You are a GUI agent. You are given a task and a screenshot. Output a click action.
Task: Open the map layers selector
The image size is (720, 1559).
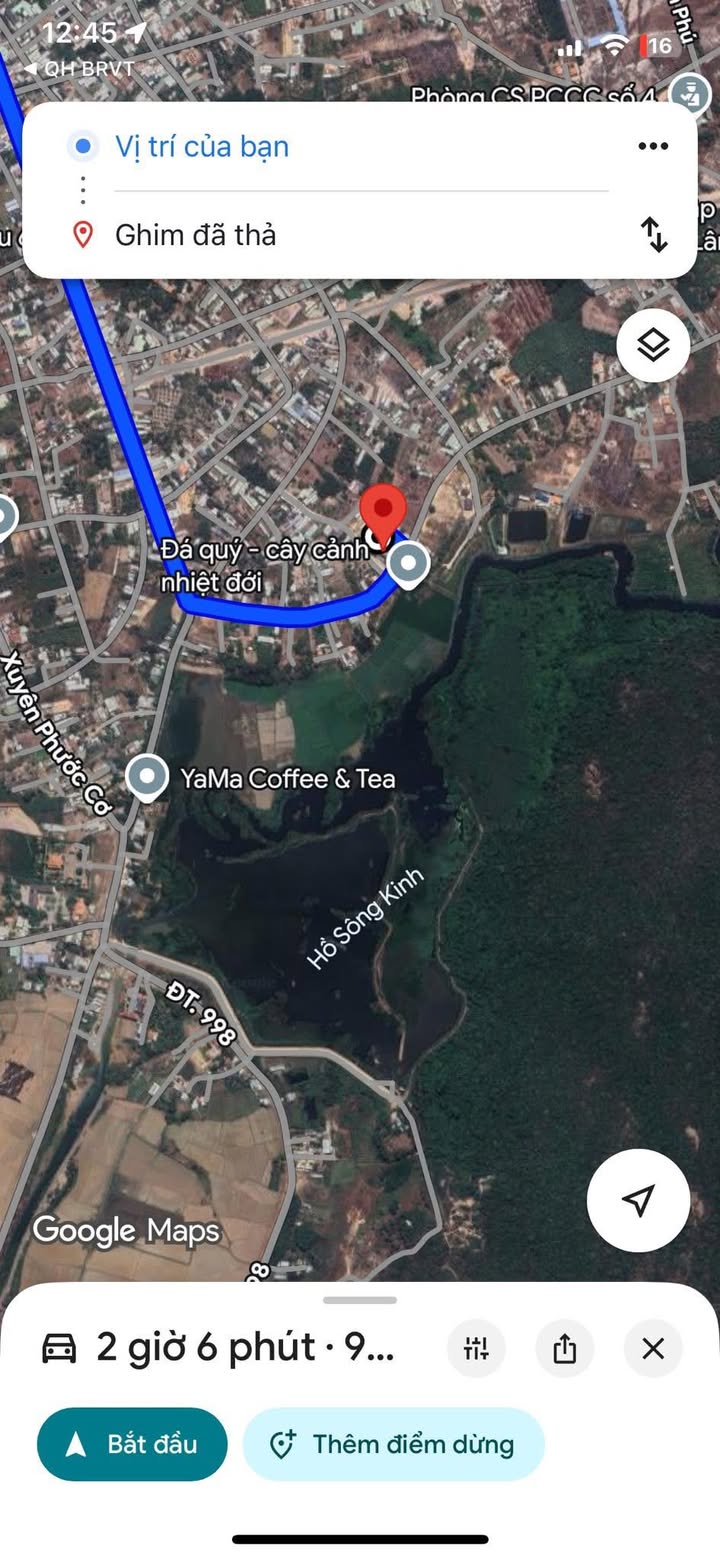pos(652,346)
